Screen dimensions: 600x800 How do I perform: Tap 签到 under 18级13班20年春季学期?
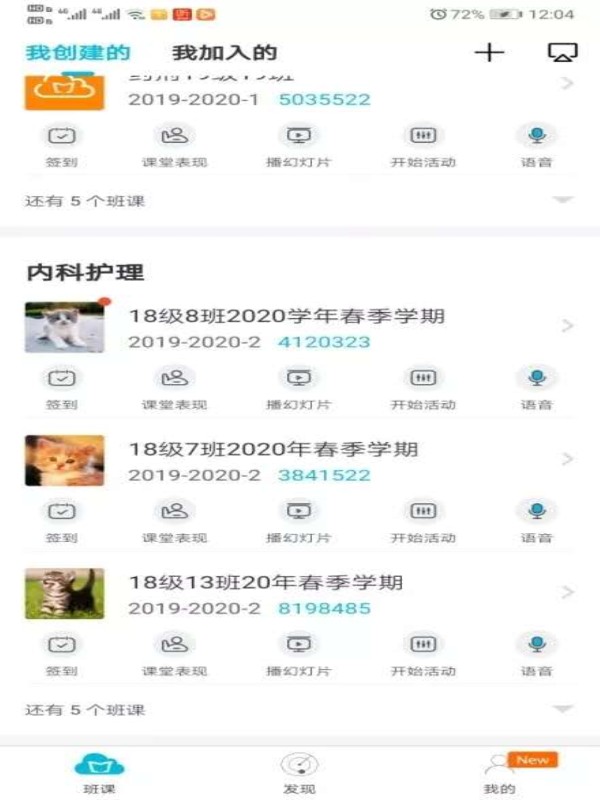click(62, 652)
